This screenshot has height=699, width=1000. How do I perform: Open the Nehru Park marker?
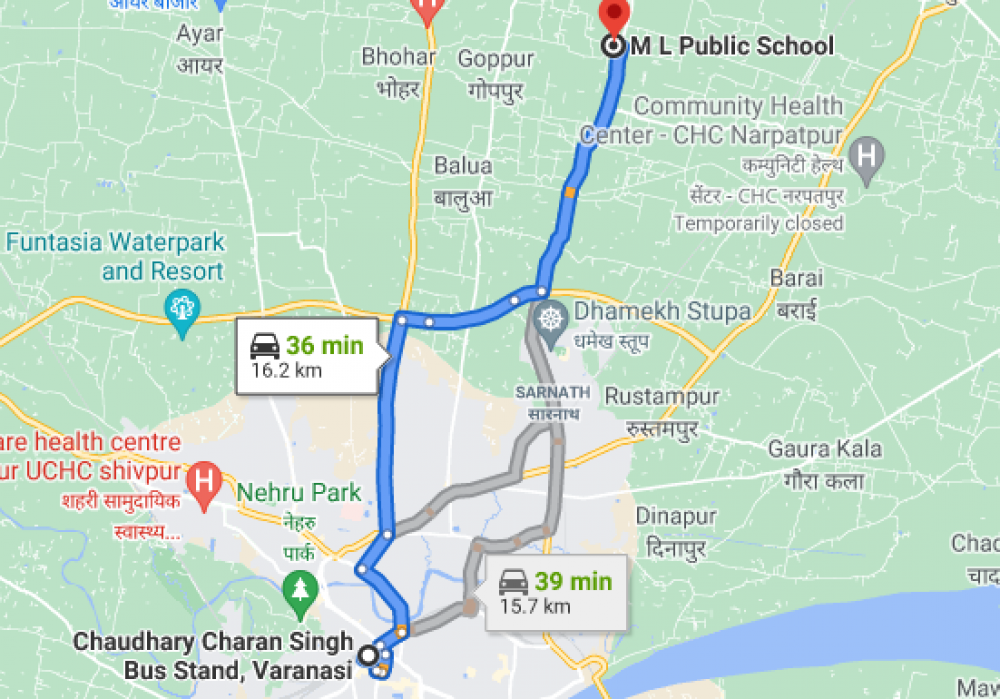298,586
